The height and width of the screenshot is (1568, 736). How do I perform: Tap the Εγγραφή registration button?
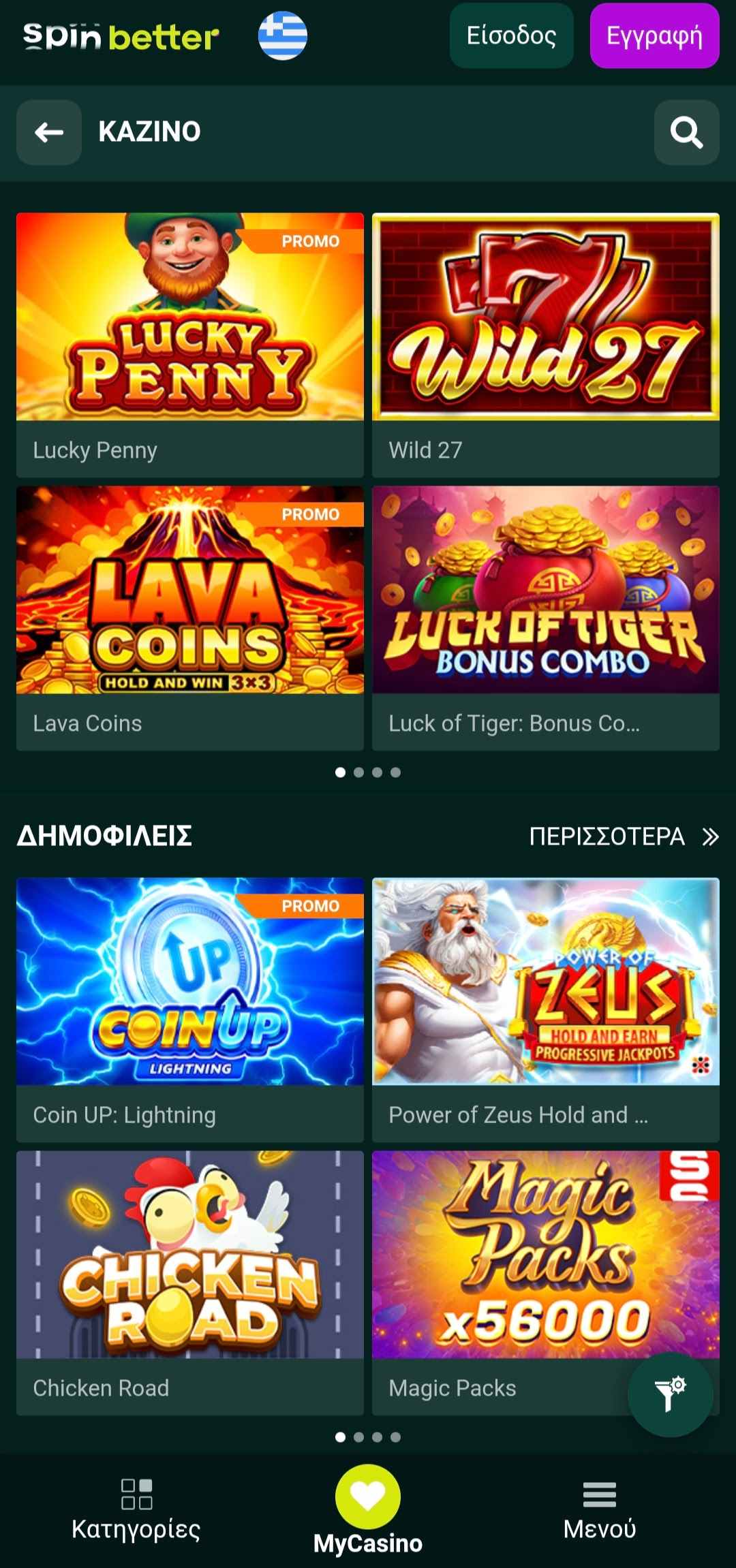[654, 36]
